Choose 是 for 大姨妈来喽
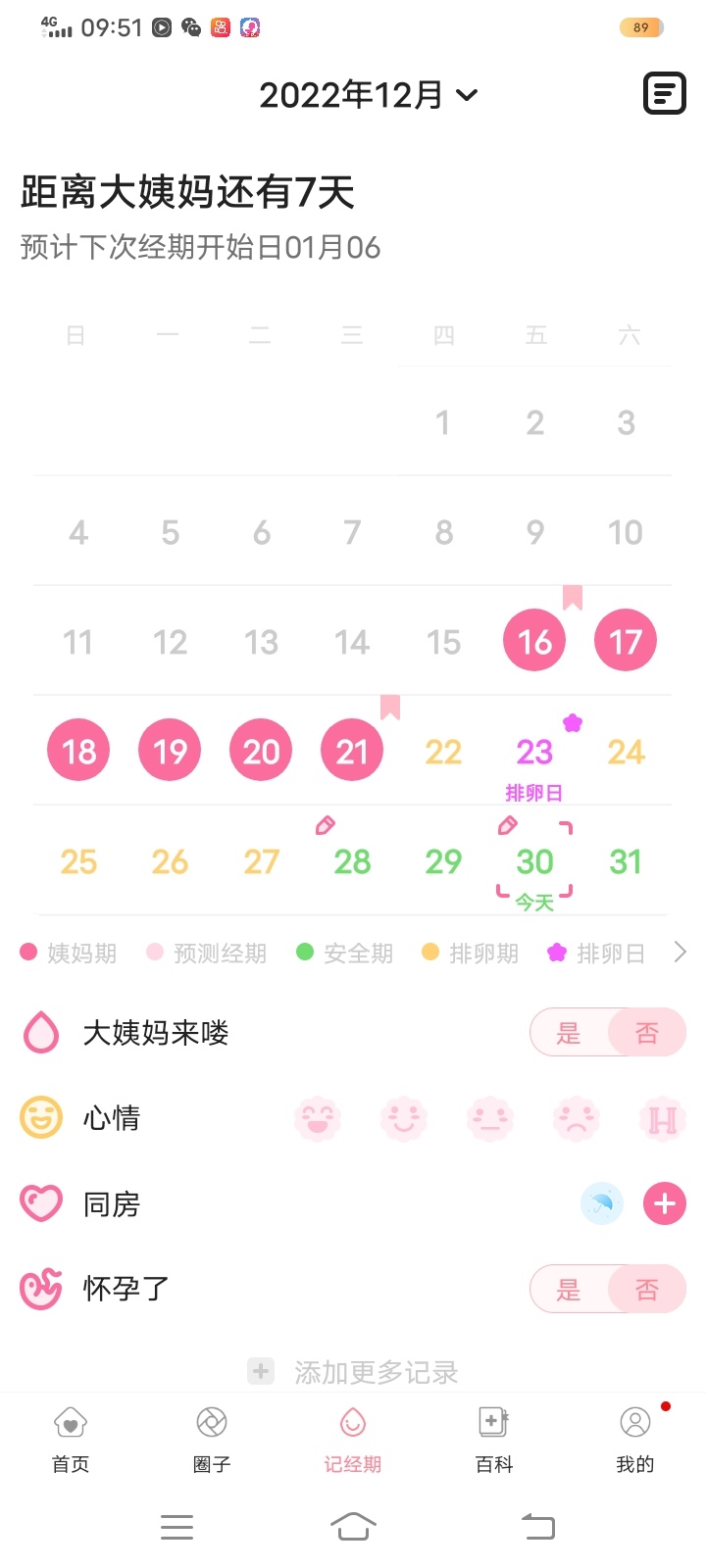Screen dimensions: 706x1568 point(569,1033)
